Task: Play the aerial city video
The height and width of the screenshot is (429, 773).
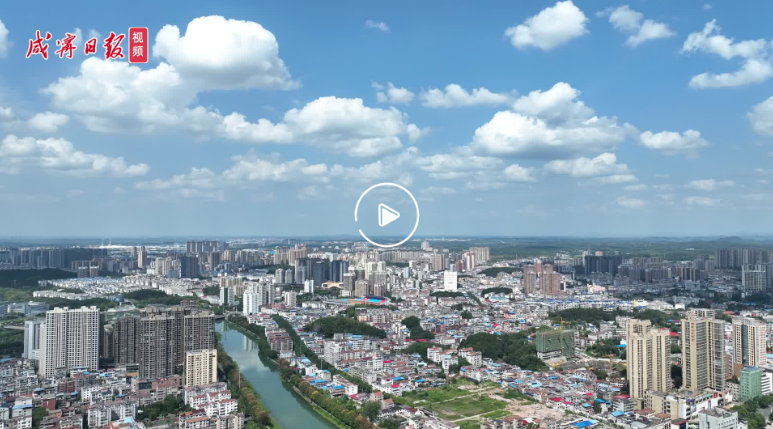Action: click(x=387, y=215)
